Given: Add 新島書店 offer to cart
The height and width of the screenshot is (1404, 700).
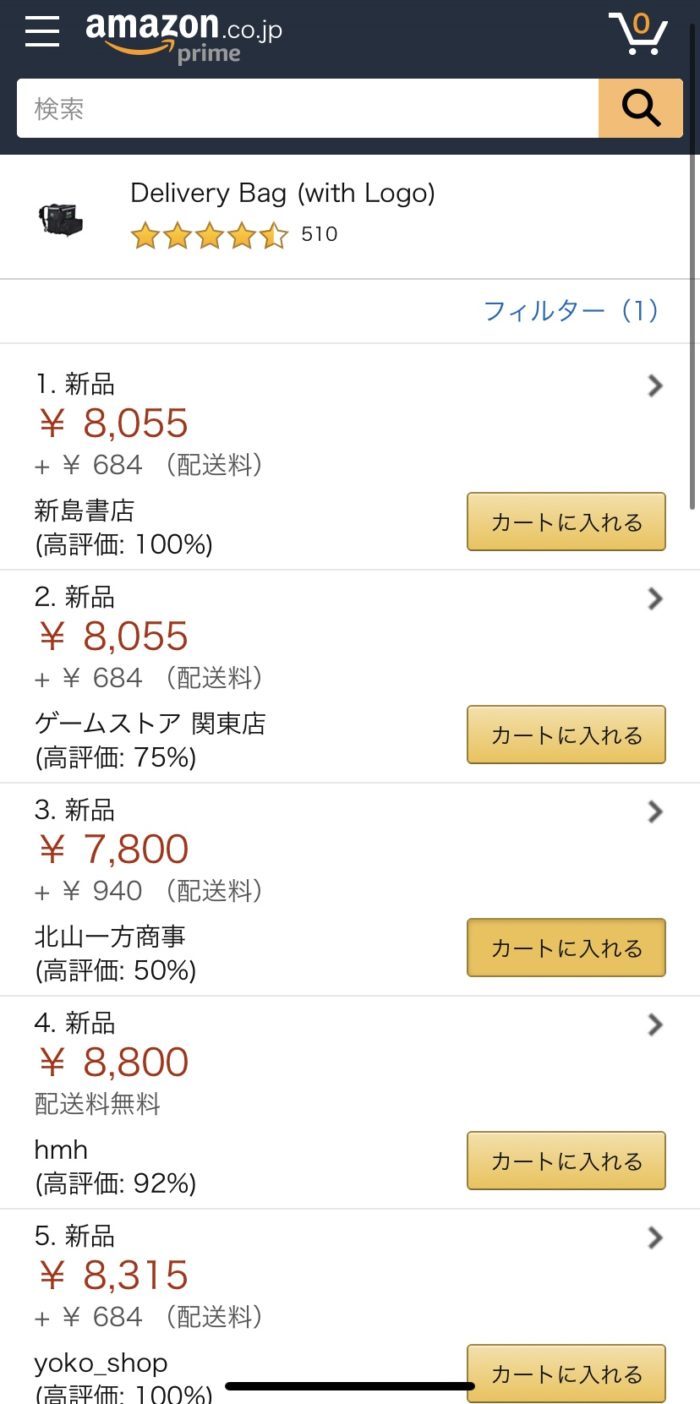Looking at the screenshot, I should pos(566,521).
